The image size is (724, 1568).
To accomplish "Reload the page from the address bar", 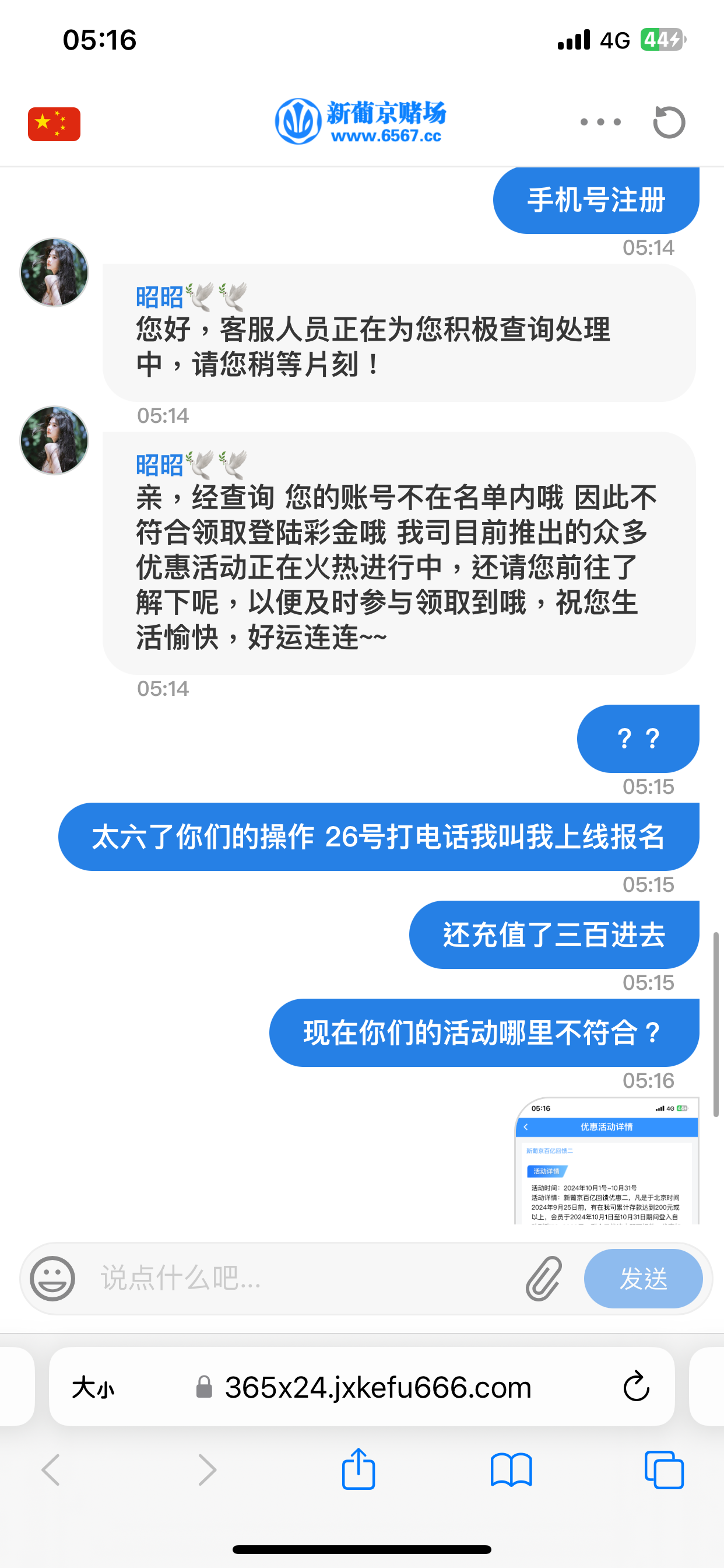I will (x=636, y=1387).
